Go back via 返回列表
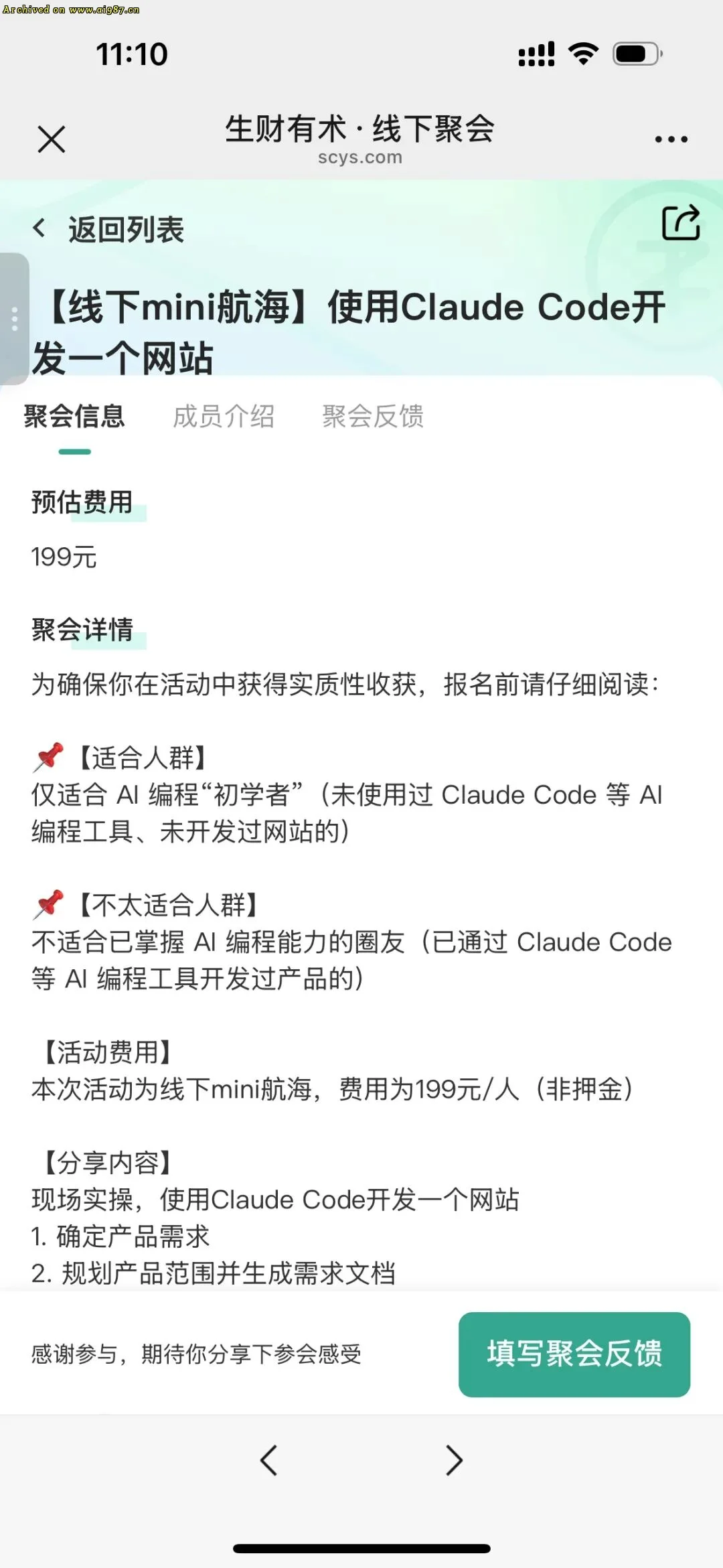 109,230
